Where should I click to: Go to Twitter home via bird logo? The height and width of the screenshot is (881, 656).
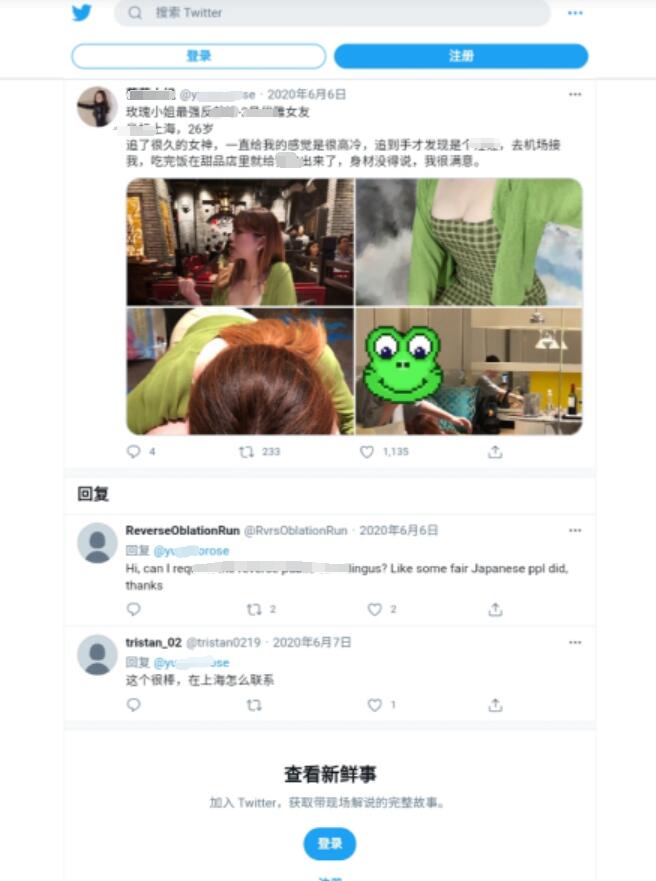tap(81, 13)
